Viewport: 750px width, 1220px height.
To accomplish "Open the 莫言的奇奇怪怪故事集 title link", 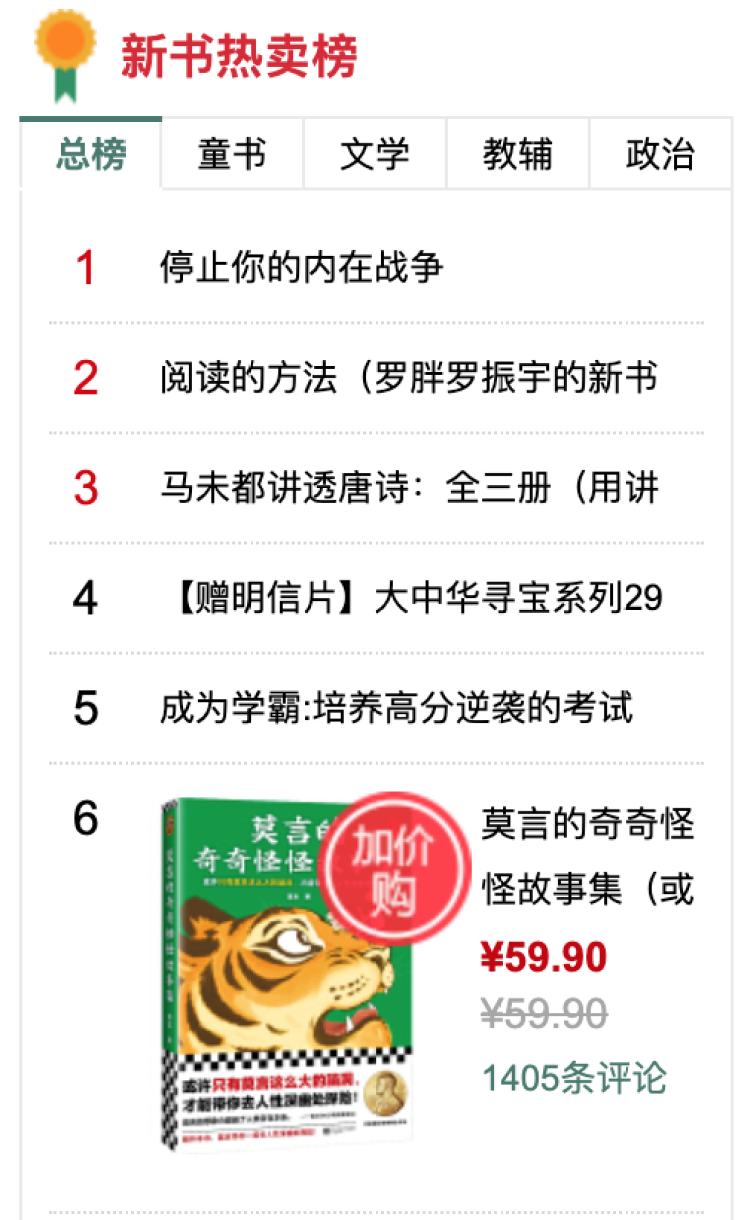I will click(587, 856).
